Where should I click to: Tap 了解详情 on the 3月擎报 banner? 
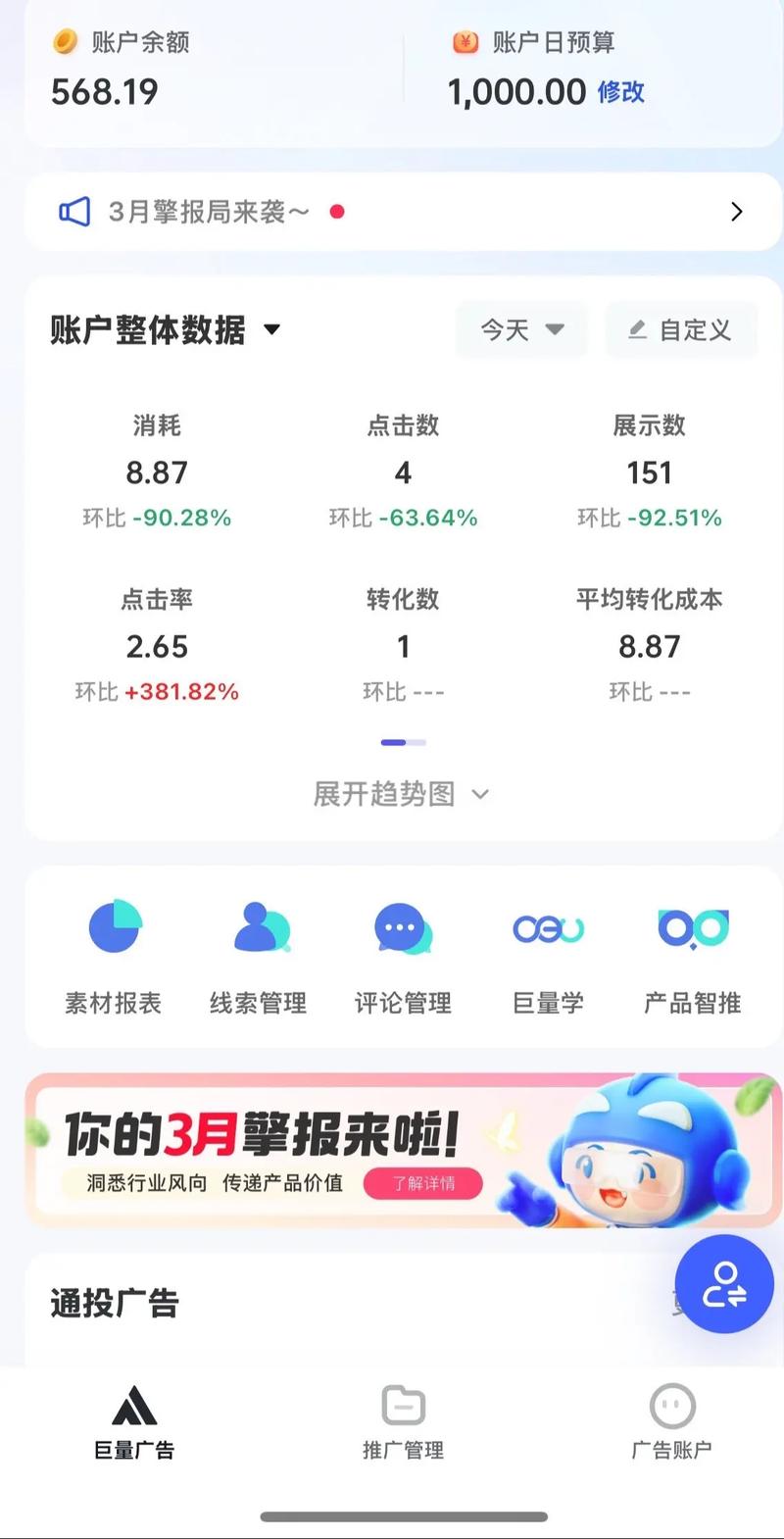(x=423, y=1183)
